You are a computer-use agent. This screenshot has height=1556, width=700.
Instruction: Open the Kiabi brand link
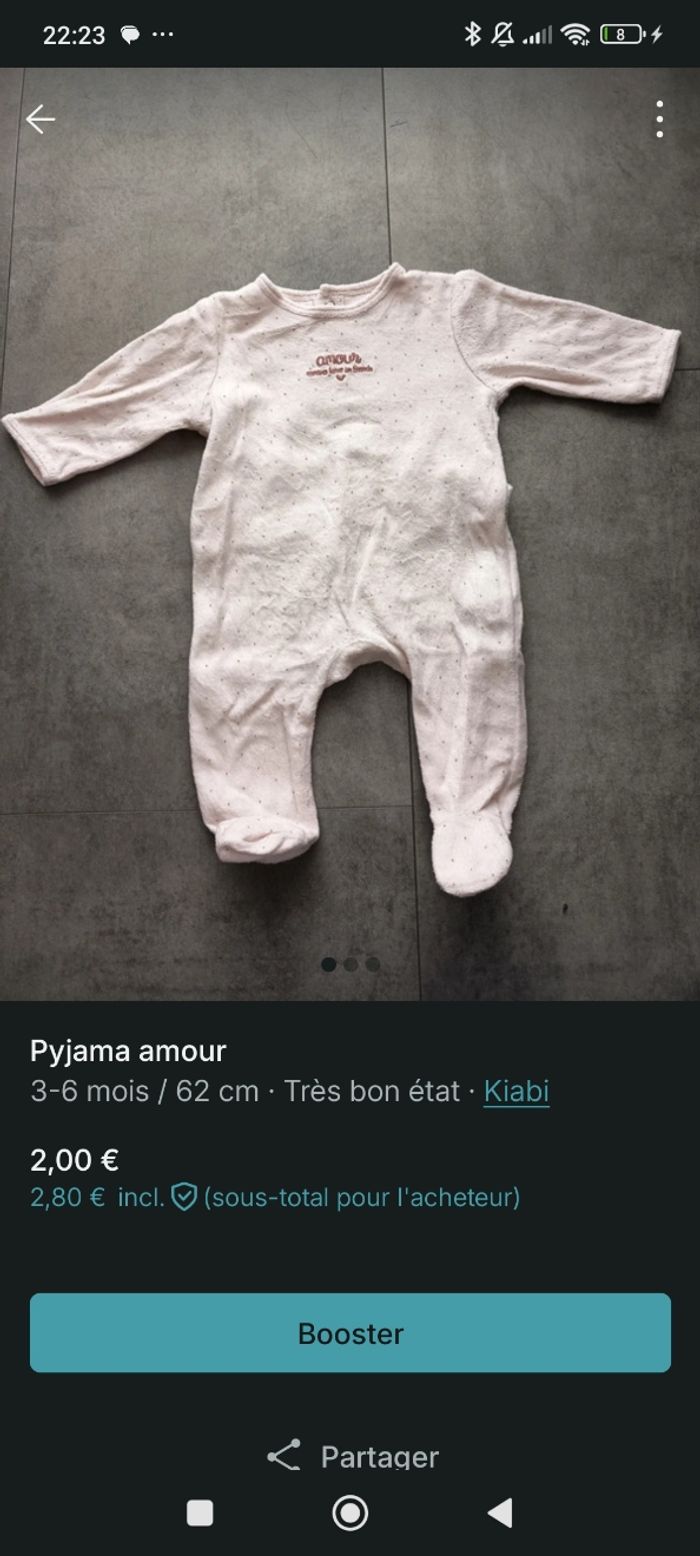(x=516, y=1091)
